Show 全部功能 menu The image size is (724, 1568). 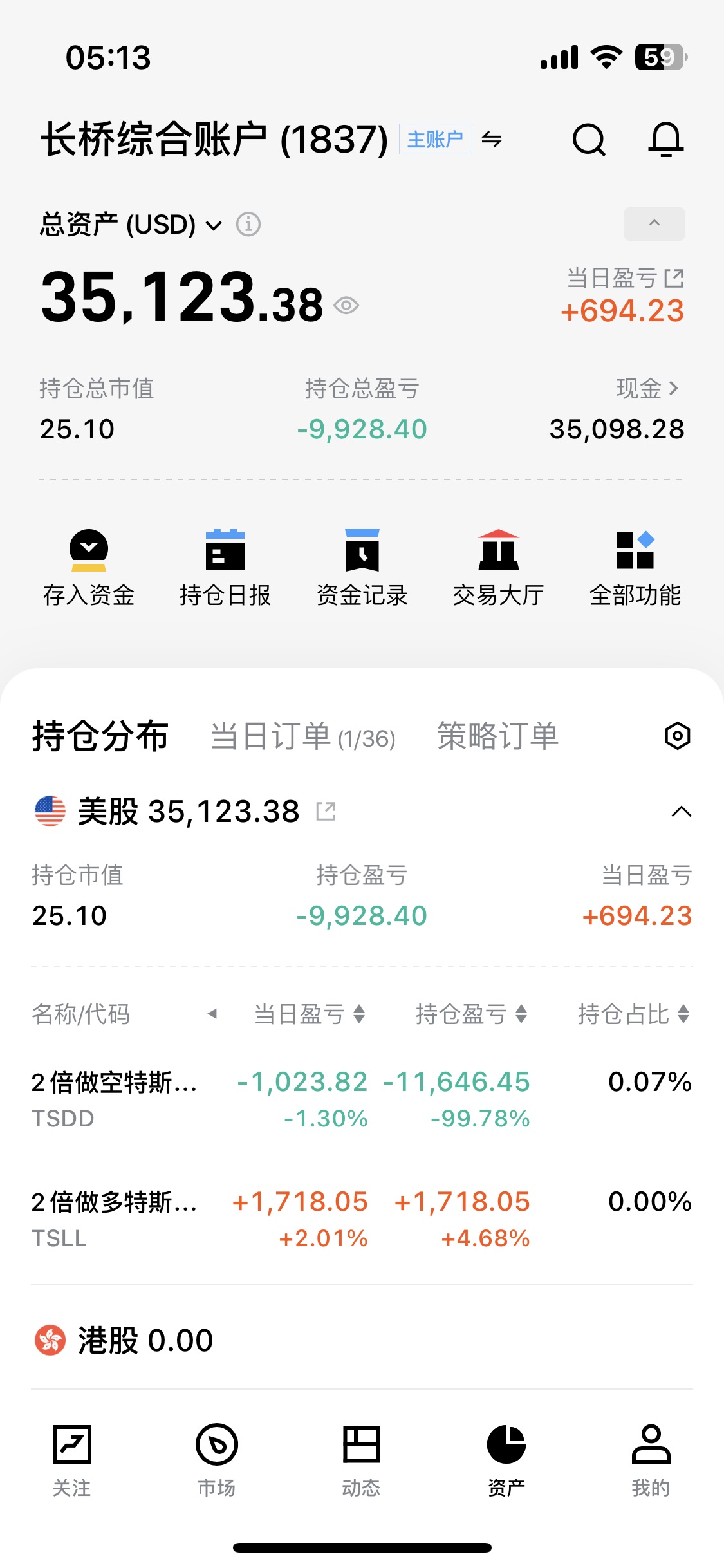635,567
